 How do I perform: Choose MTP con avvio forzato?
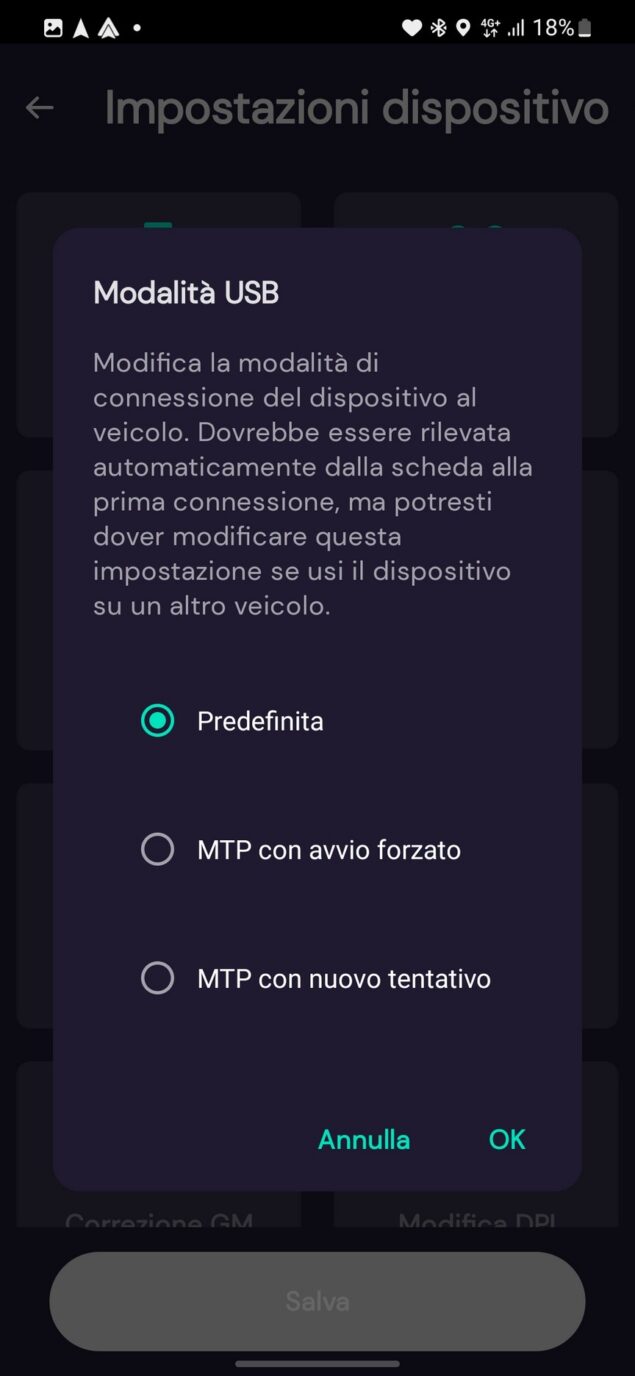158,850
